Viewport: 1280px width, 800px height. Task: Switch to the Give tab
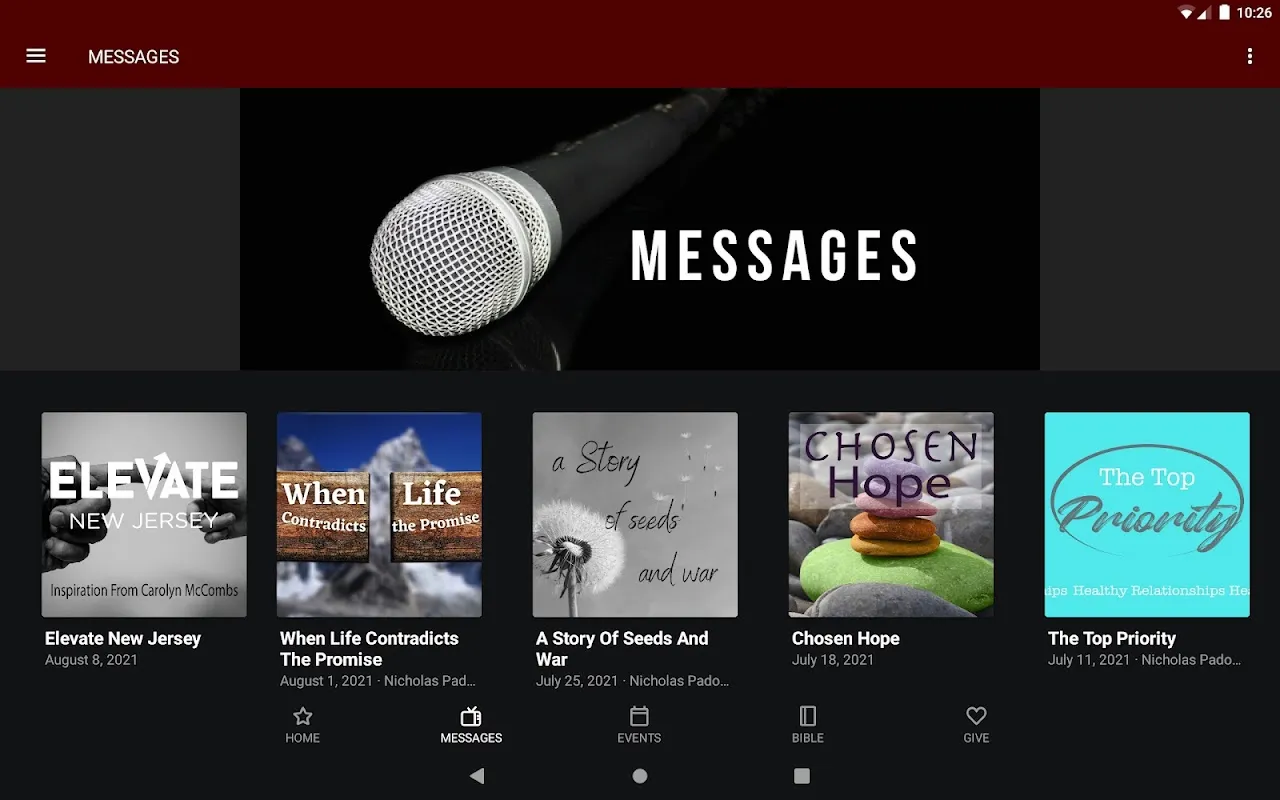(x=976, y=725)
